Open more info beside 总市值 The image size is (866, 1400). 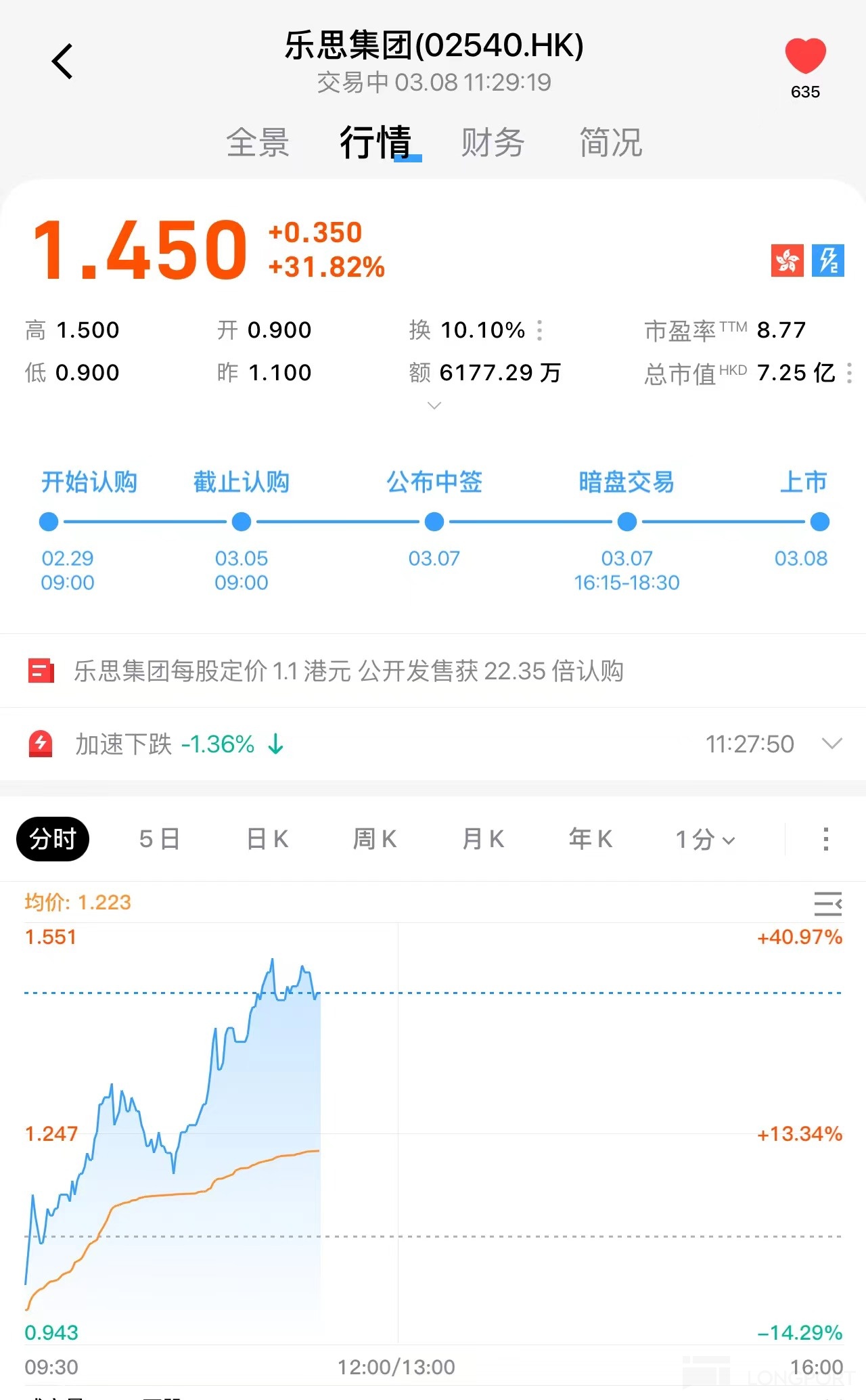849,373
